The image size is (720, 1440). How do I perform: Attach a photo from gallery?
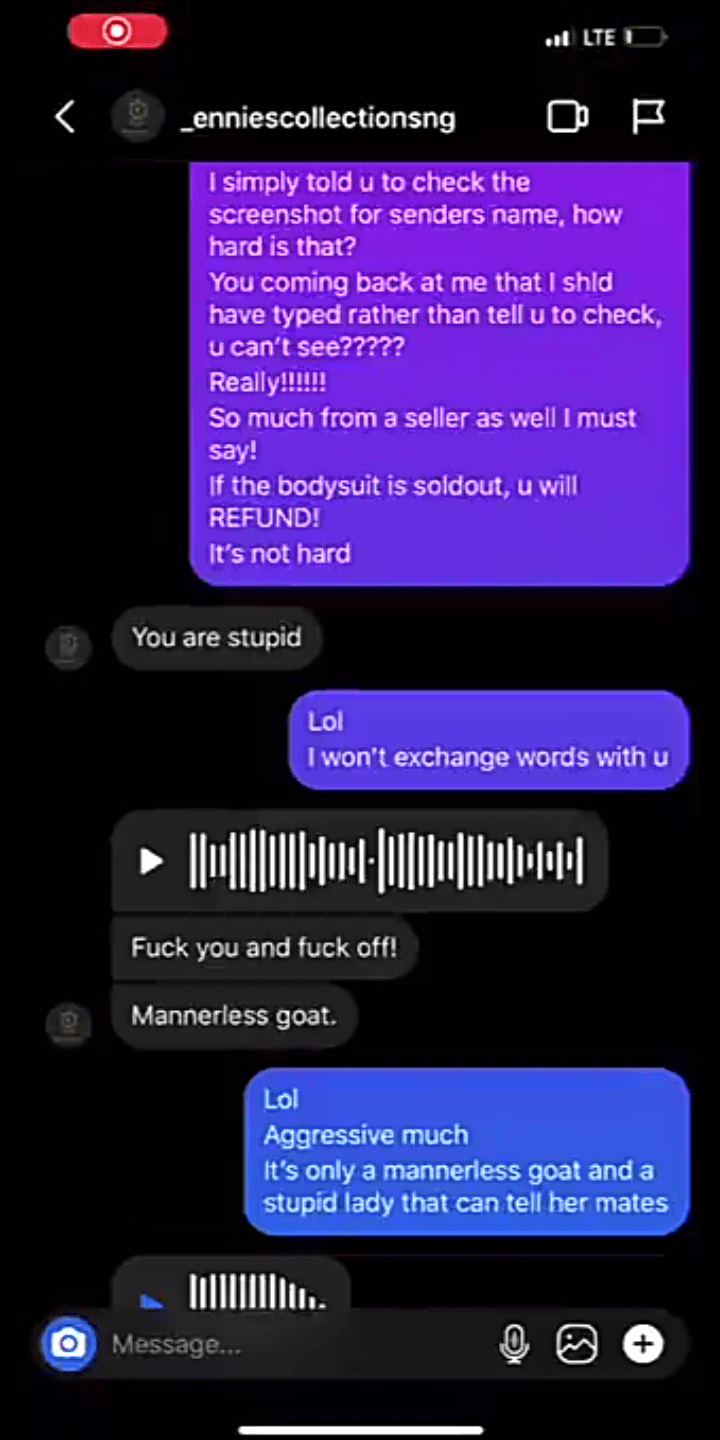click(x=577, y=1344)
